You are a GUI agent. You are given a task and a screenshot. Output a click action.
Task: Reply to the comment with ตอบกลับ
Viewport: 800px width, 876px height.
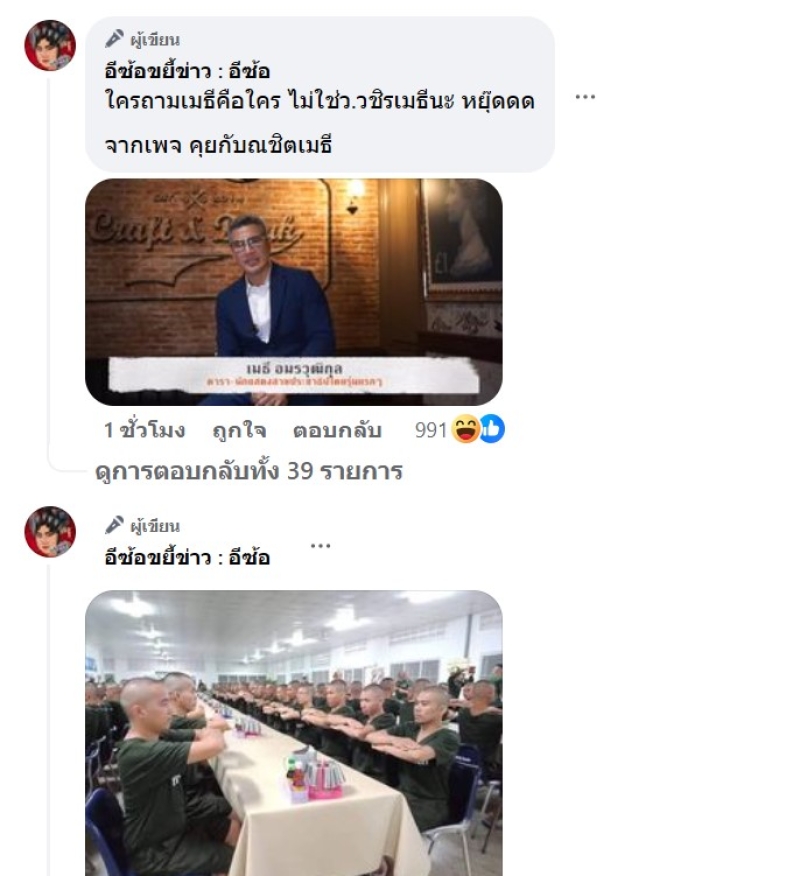pos(337,430)
